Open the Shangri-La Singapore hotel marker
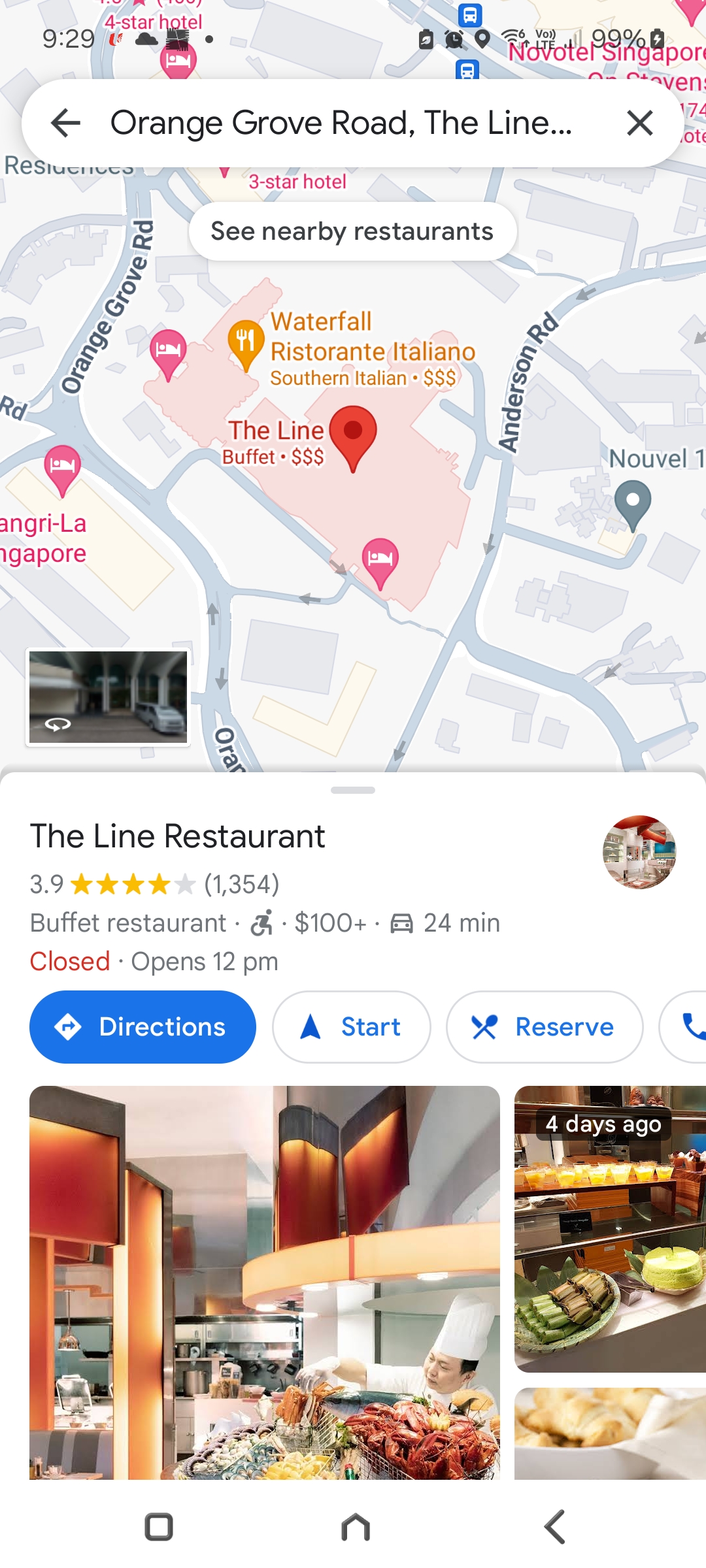The image size is (706, 1568). pyautogui.click(x=62, y=466)
